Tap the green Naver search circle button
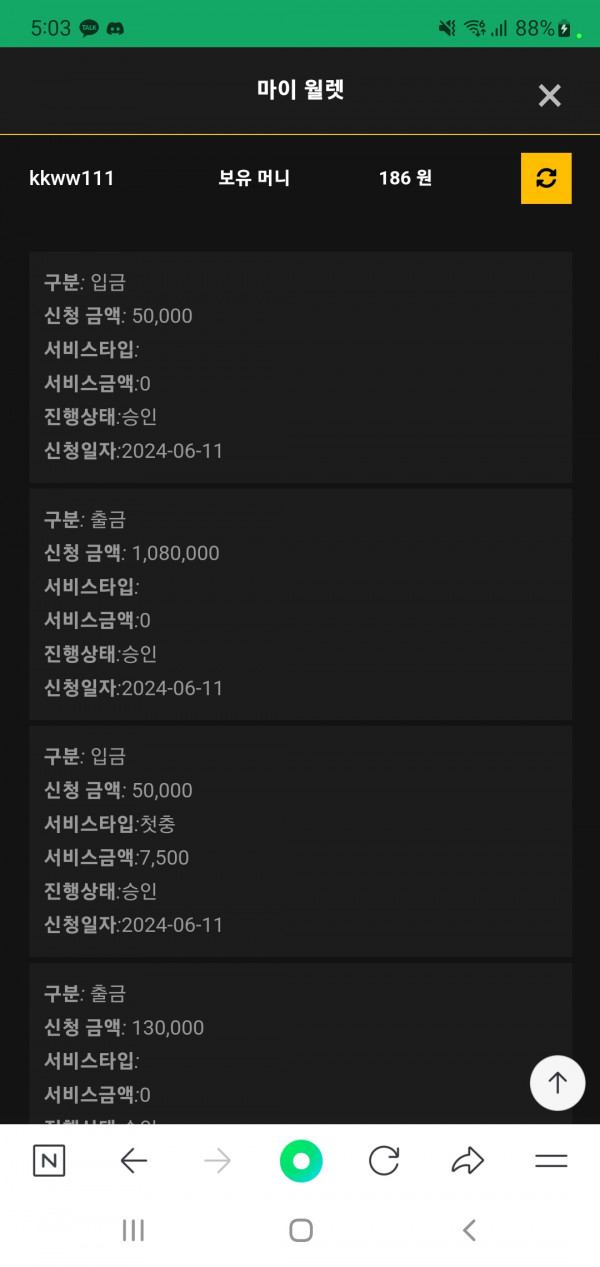600x1267 pixels. [301, 1160]
